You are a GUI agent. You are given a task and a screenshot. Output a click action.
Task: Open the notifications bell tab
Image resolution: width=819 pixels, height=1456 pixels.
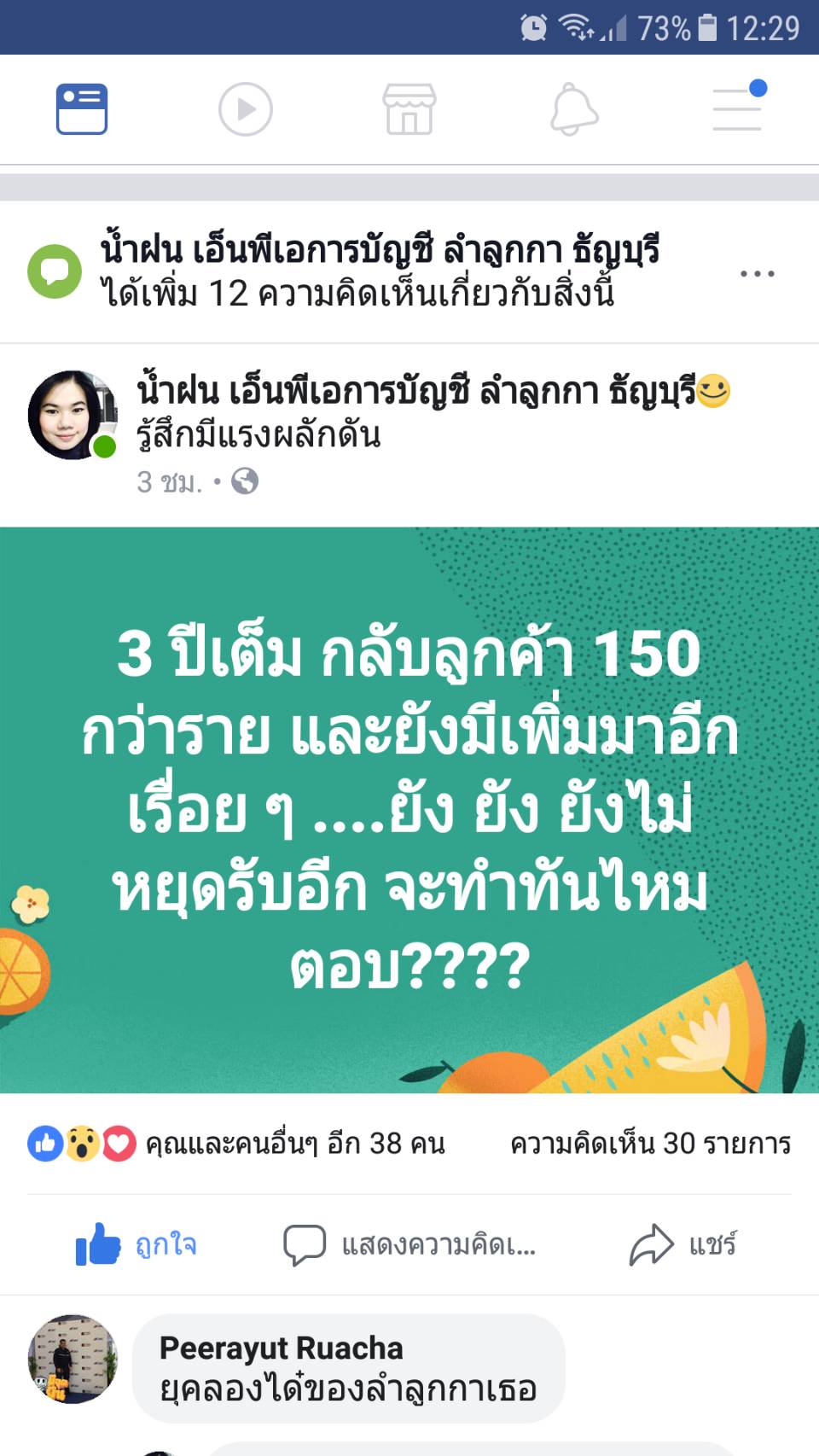[x=573, y=109]
